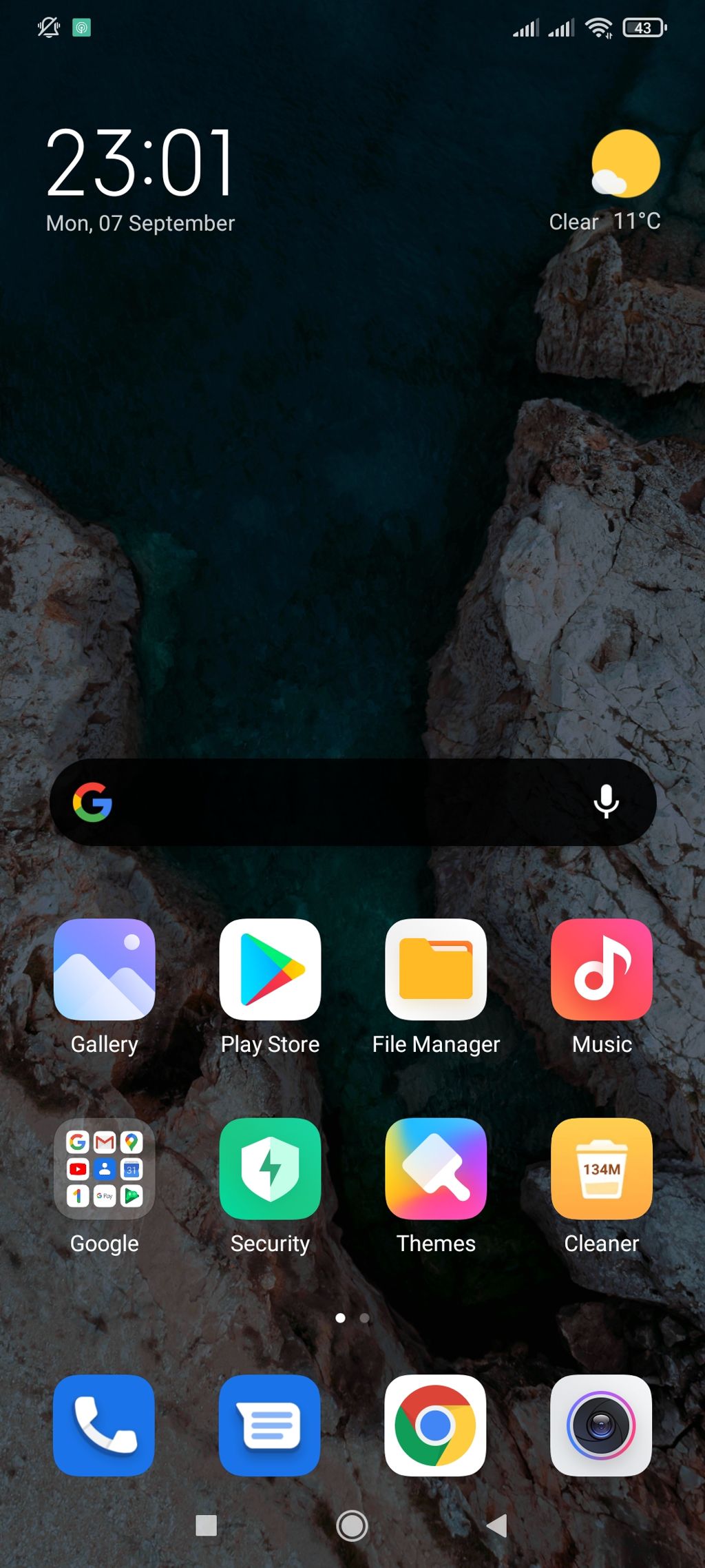
Task: Tap the navigation bar back arrow
Action: [497, 1525]
